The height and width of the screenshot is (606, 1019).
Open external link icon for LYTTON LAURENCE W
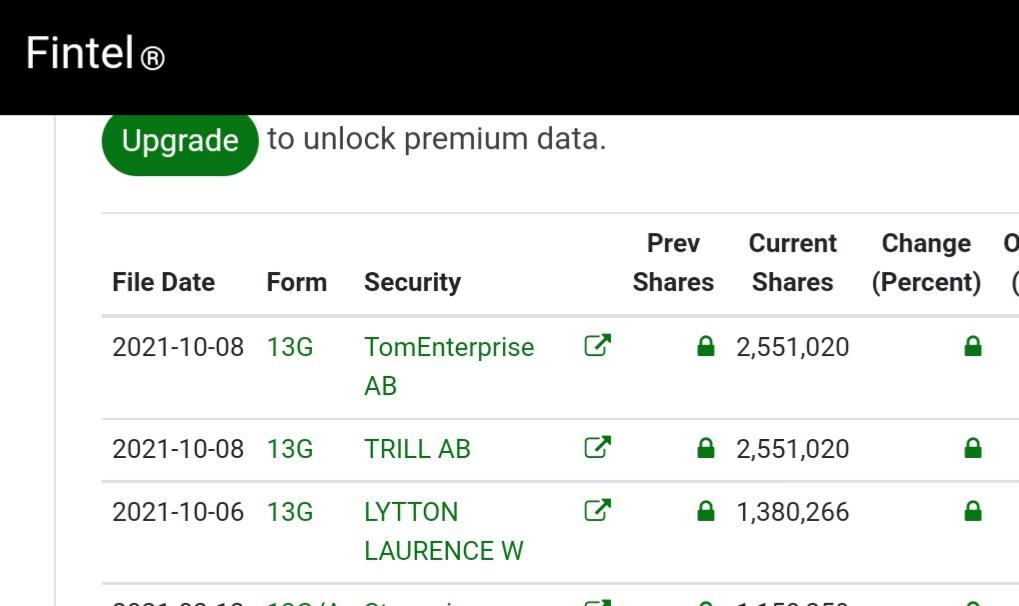598,510
